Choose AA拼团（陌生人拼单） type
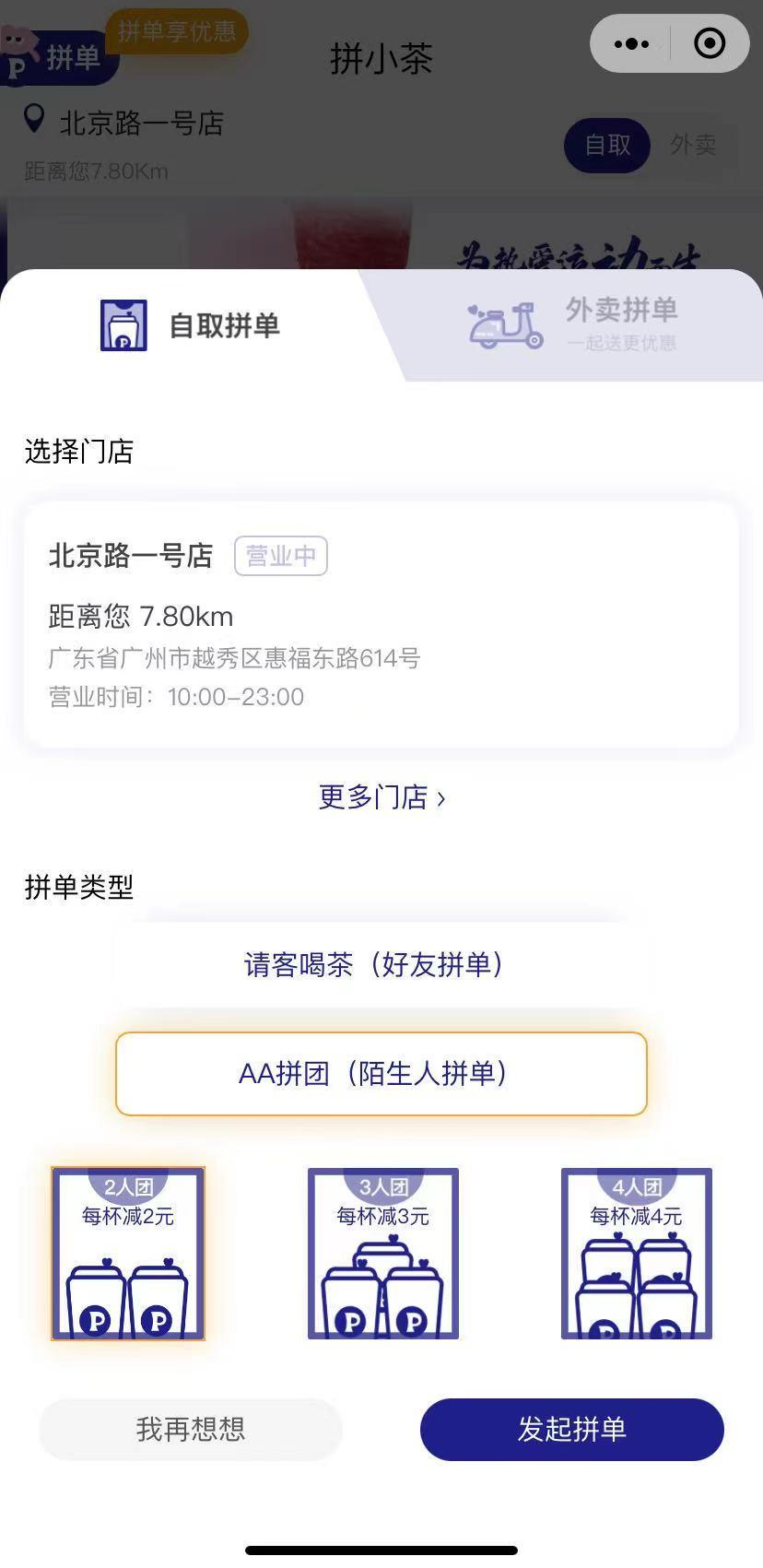This screenshot has height=1568, width=763. pyautogui.click(x=381, y=1074)
